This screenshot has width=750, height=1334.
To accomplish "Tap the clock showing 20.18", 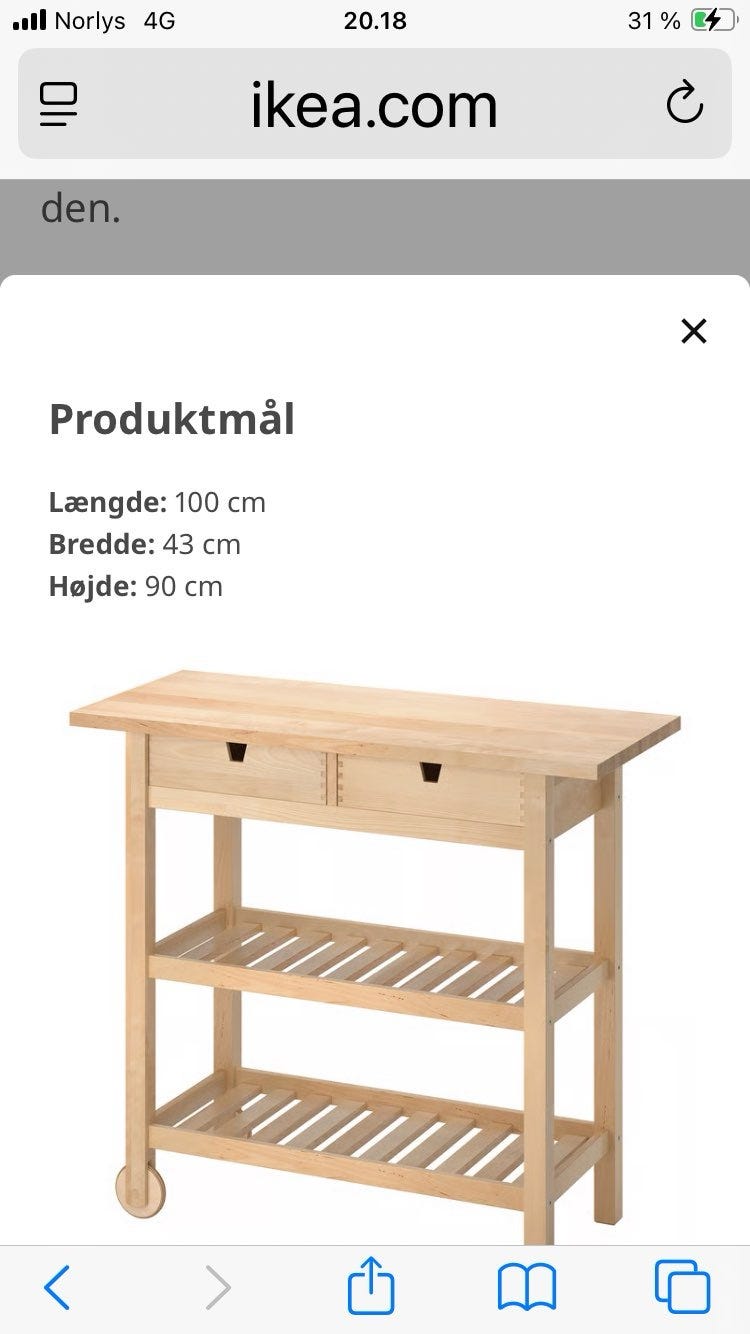I will [375, 20].
